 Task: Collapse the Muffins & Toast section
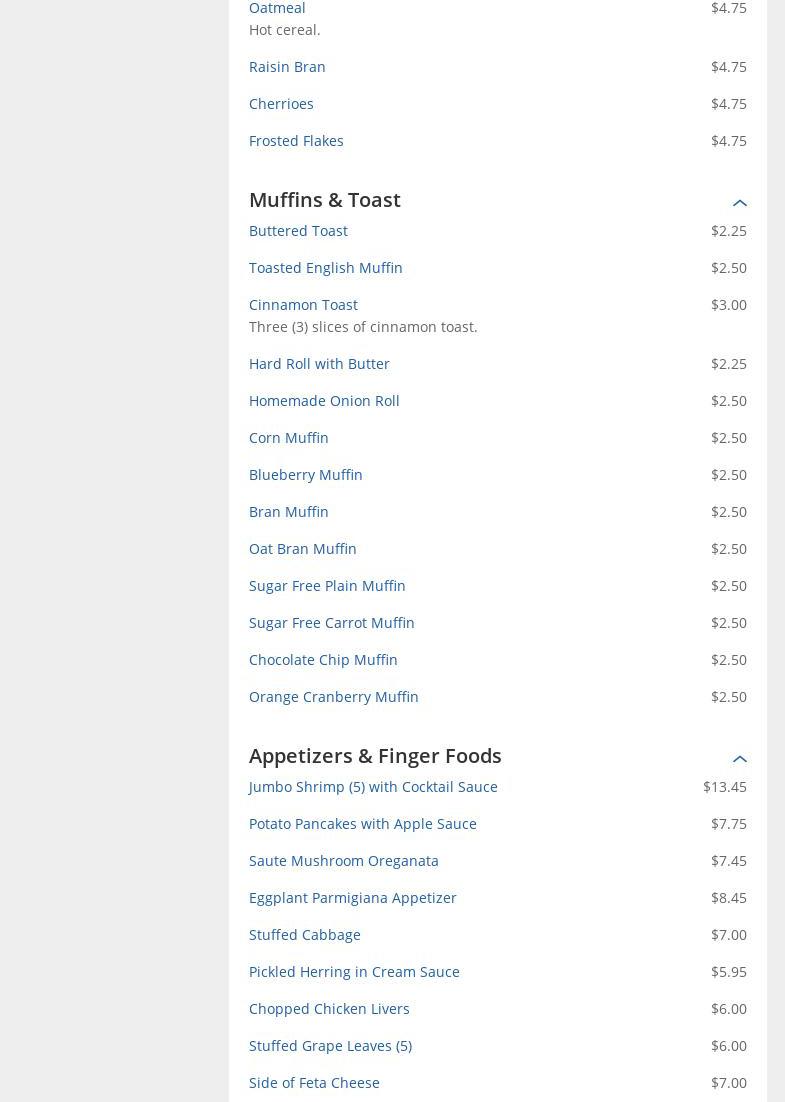point(739,203)
